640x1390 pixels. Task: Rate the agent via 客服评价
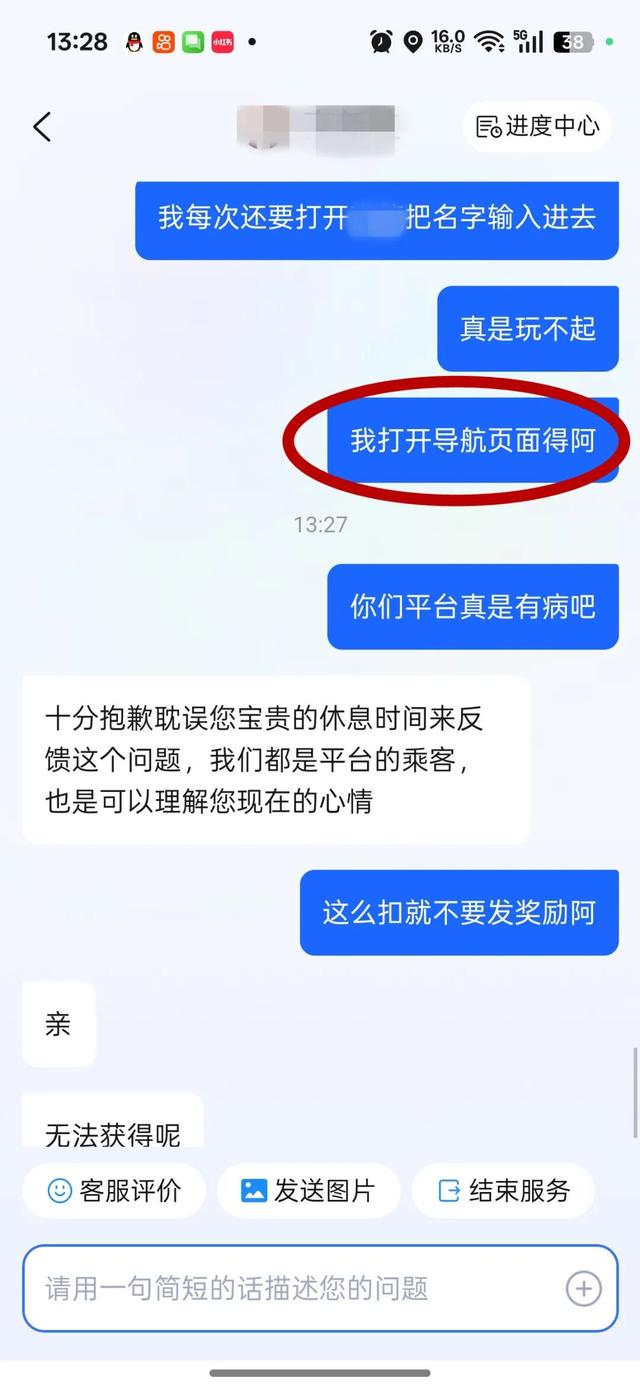tap(114, 1190)
